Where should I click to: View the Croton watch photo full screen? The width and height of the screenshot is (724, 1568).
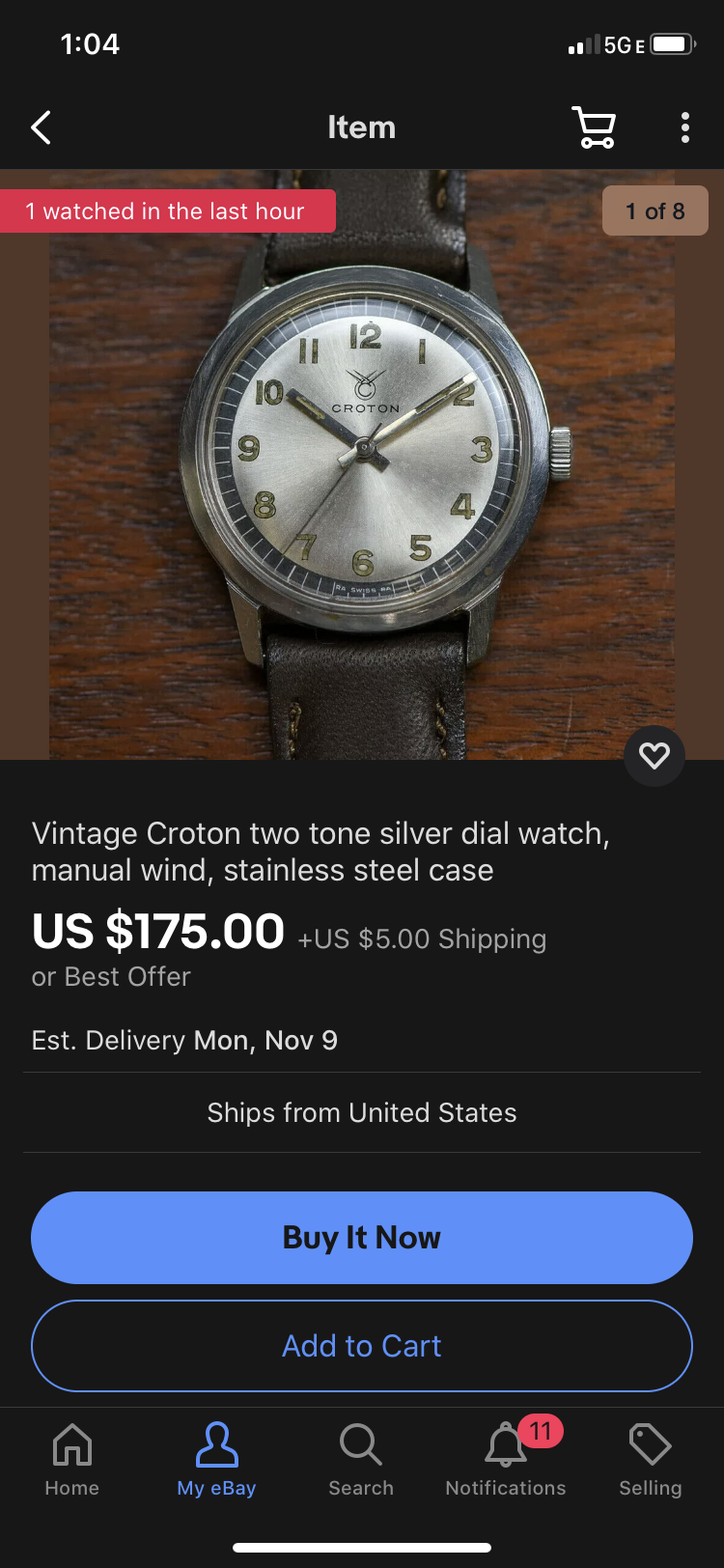tap(362, 463)
